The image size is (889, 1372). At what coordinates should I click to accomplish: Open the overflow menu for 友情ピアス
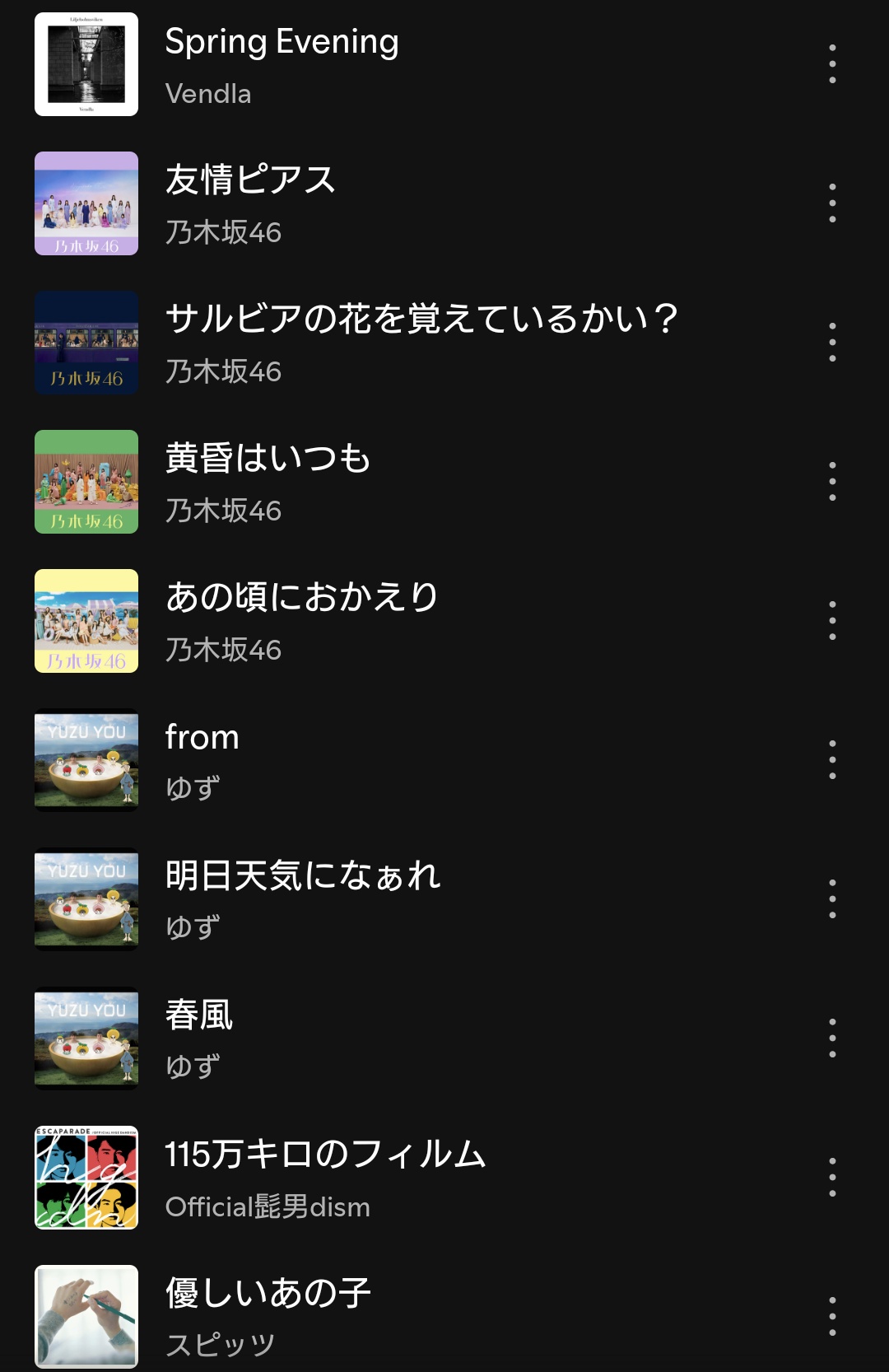(832, 203)
